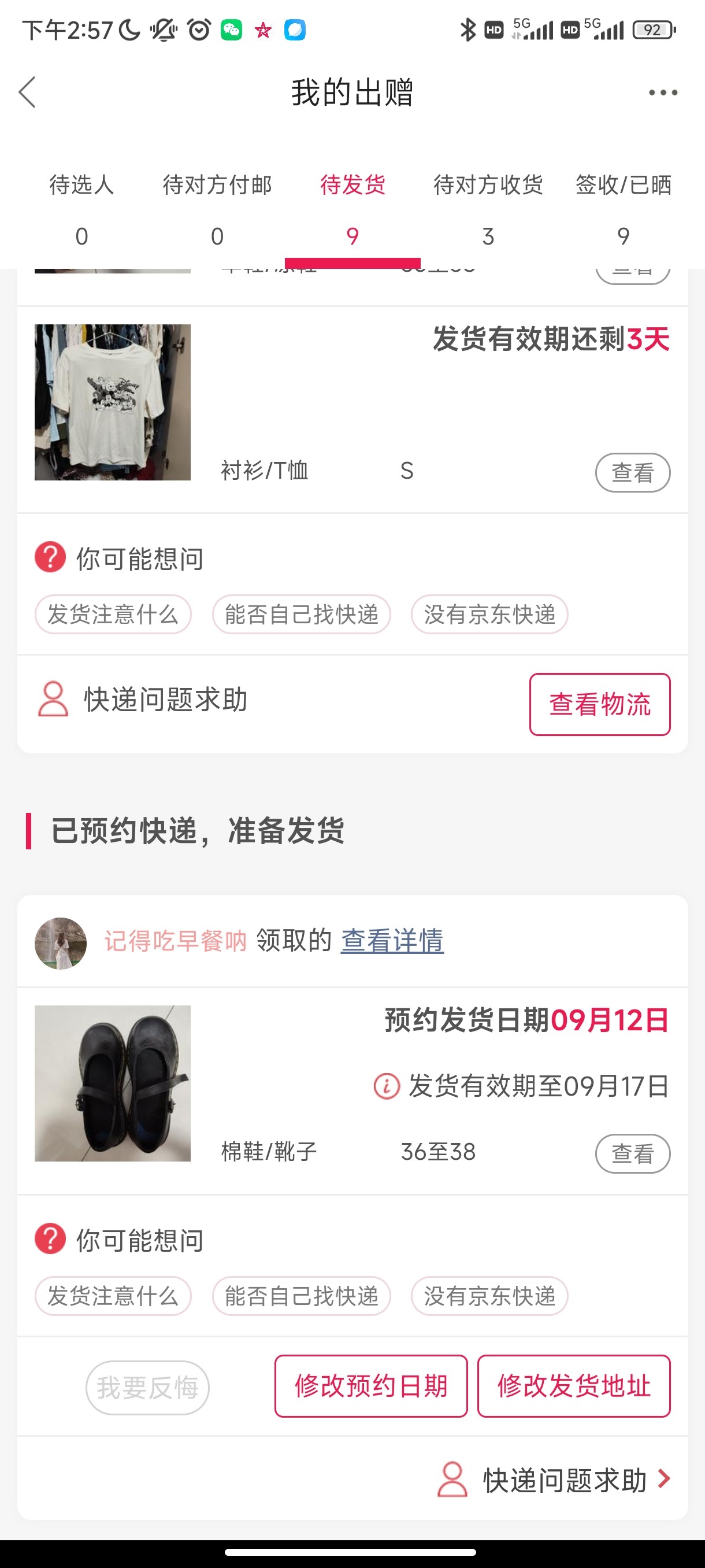The width and height of the screenshot is (705, 1568).
Task: Tap 查看 for the 衬衫/T恤 item
Action: [632, 472]
